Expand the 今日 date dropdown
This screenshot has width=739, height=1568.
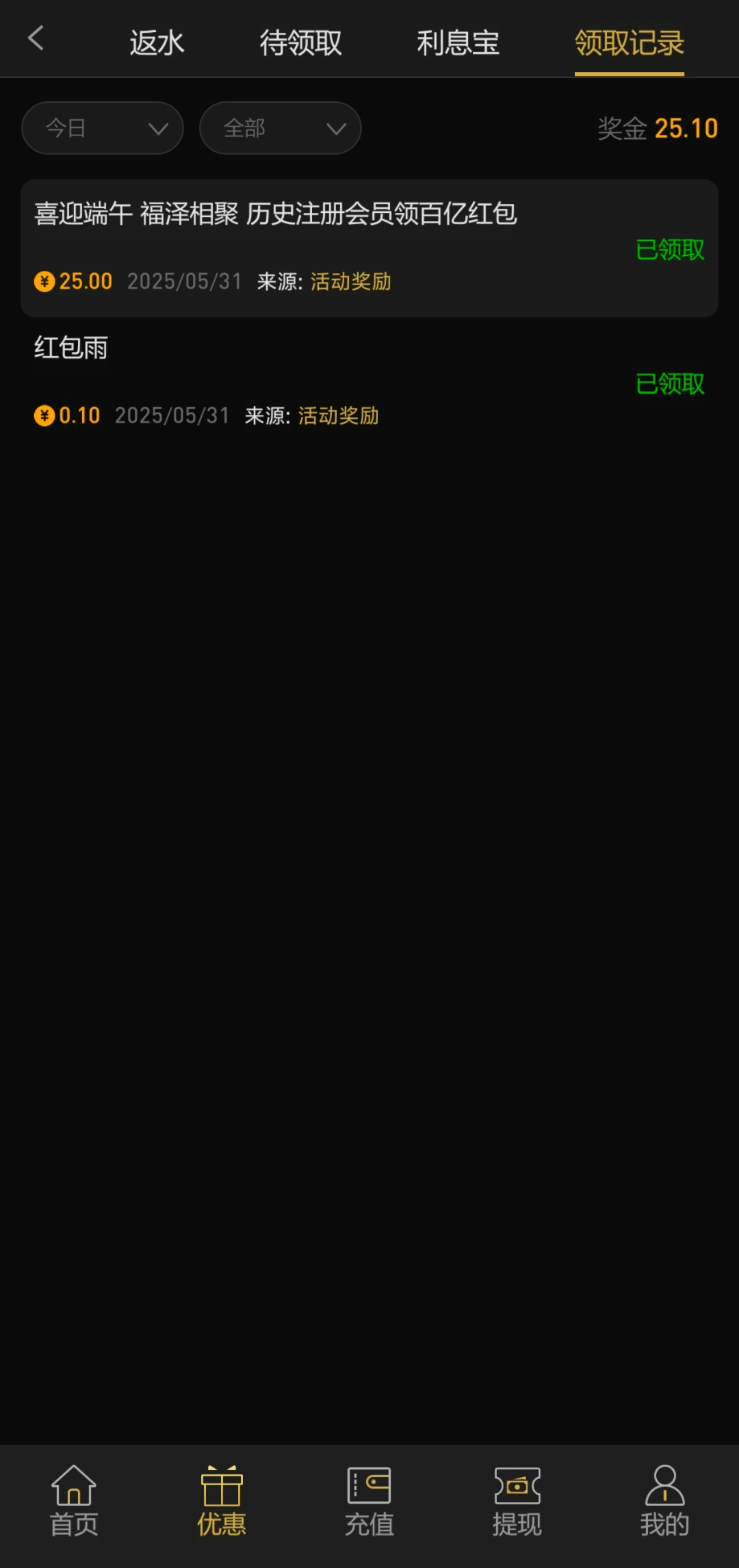[x=103, y=128]
